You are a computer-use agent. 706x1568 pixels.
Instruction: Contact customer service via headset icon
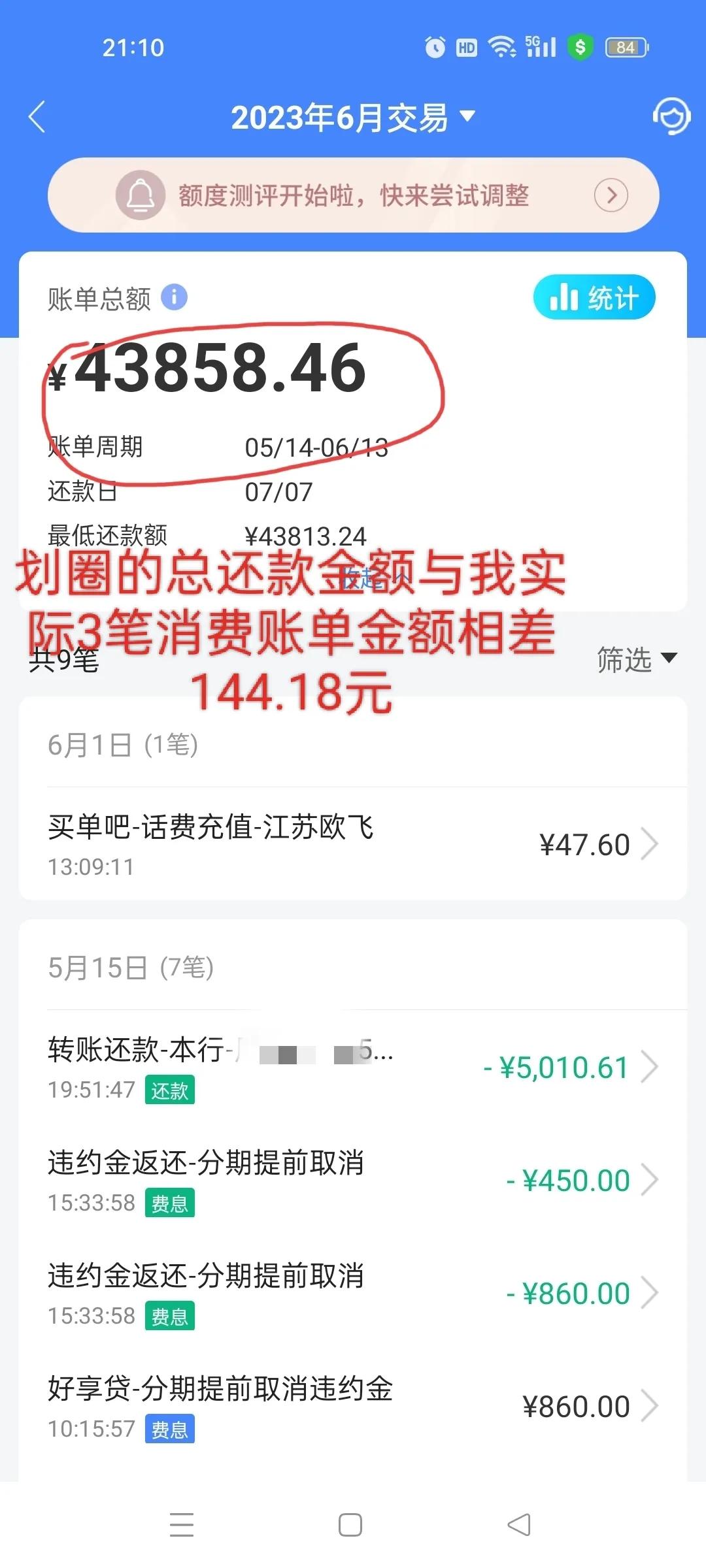(x=671, y=116)
